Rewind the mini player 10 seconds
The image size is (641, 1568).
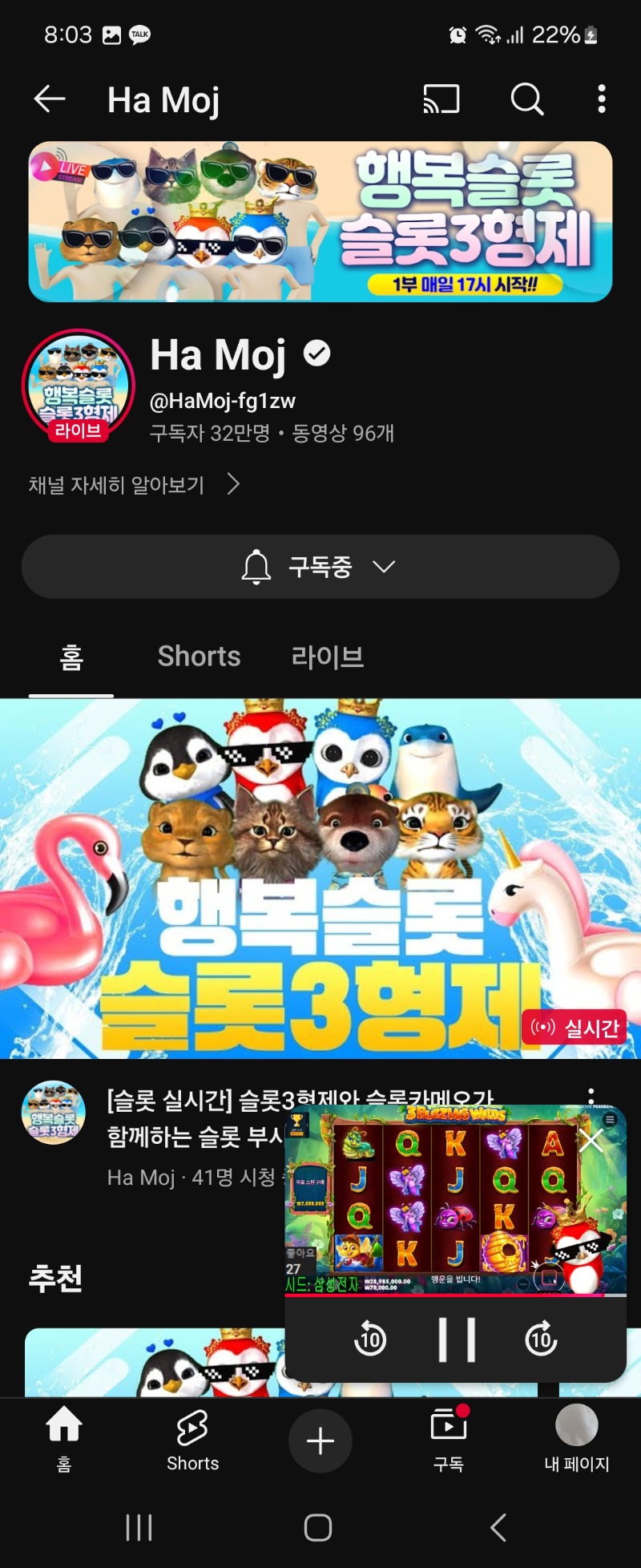coord(370,1340)
